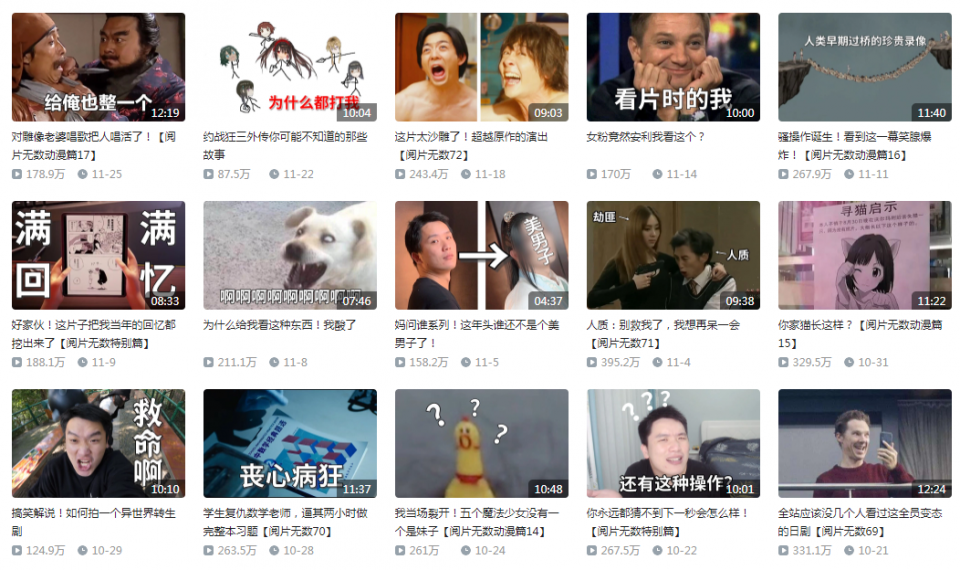960x570 pixels.
Task: Play the 阅片无数72 video
Action: coord(481,67)
